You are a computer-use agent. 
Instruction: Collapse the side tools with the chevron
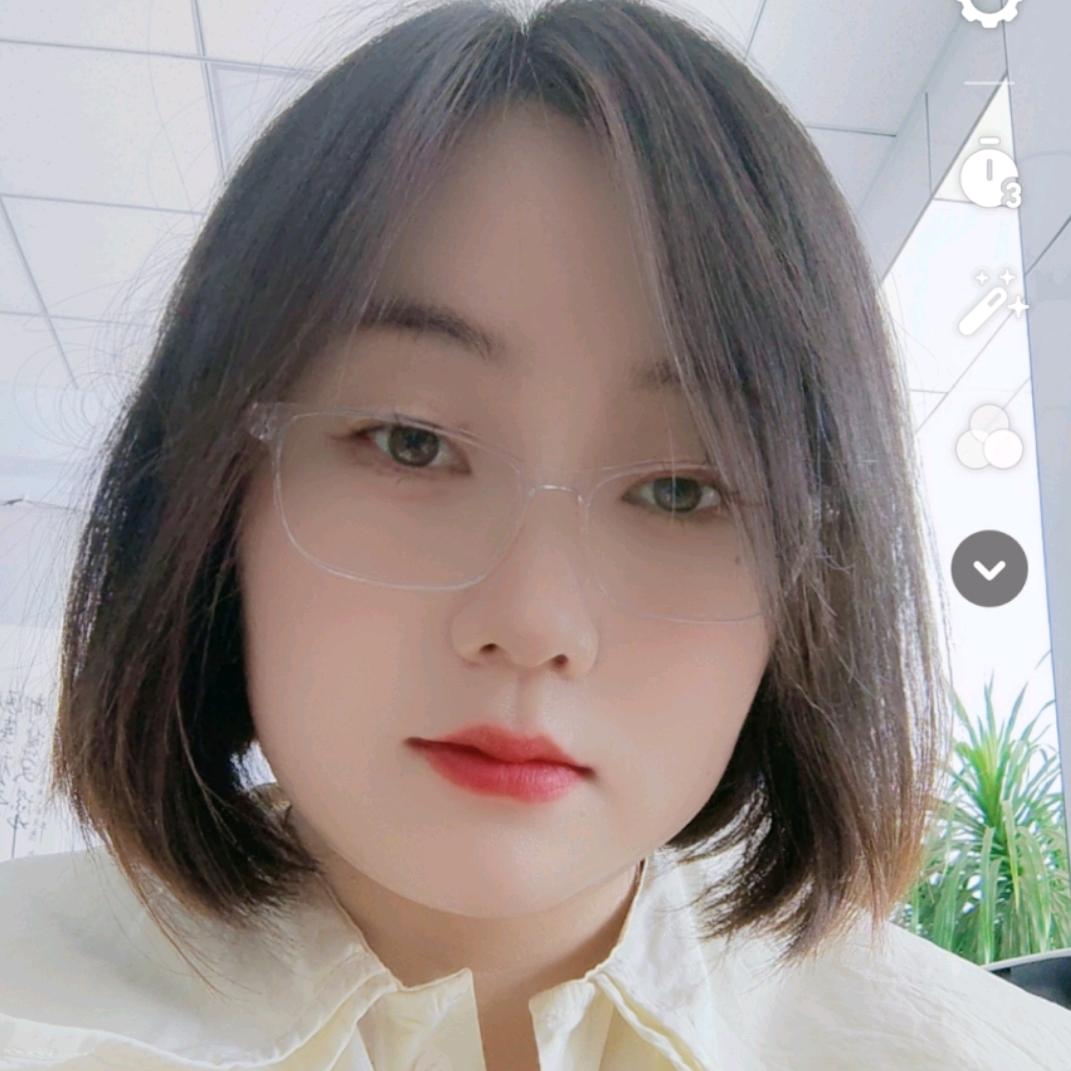pyautogui.click(x=989, y=568)
